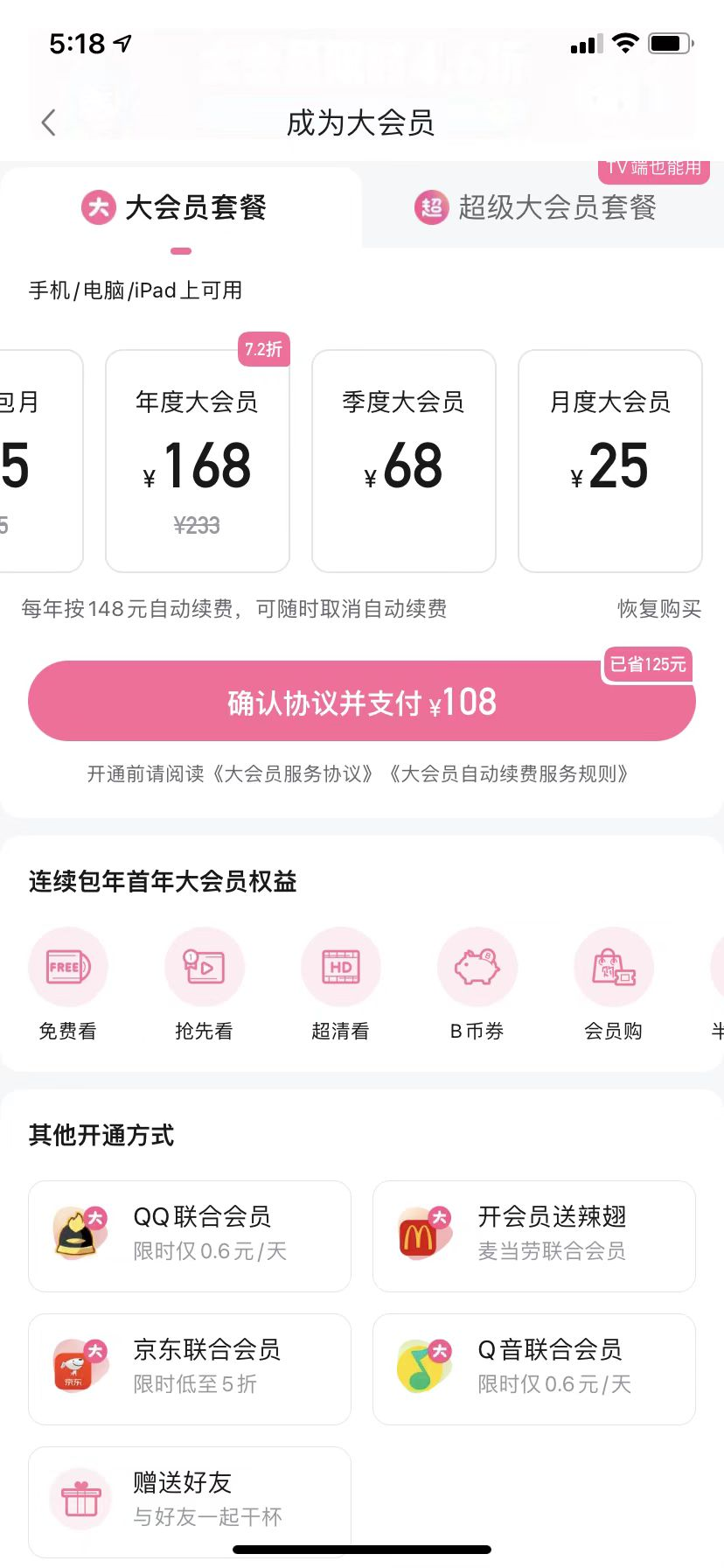The height and width of the screenshot is (1568, 724).
Task: Open the QQ联合会员 offer
Action: [190, 1235]
